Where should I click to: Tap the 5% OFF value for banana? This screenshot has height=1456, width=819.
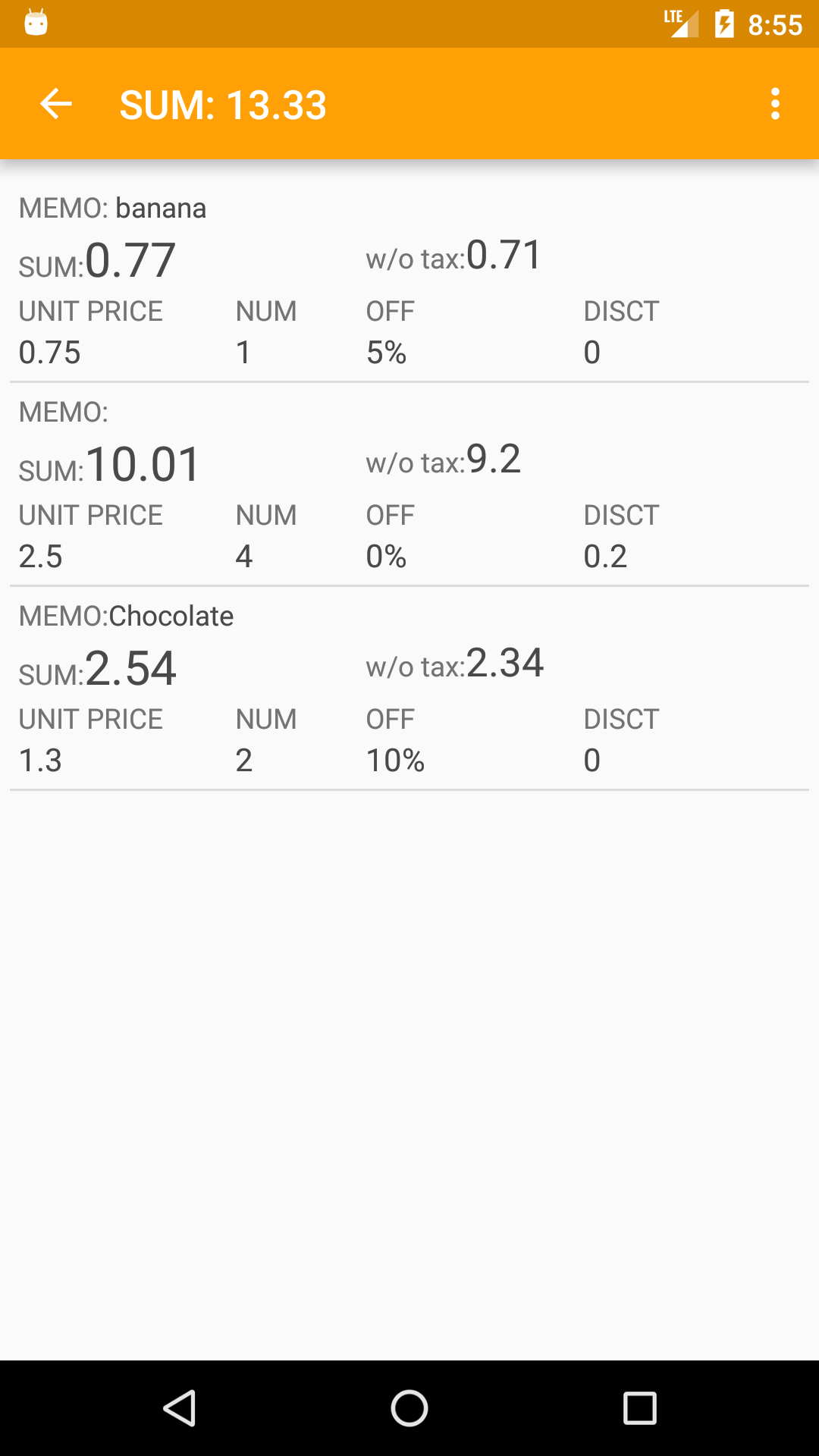(385, 352)
